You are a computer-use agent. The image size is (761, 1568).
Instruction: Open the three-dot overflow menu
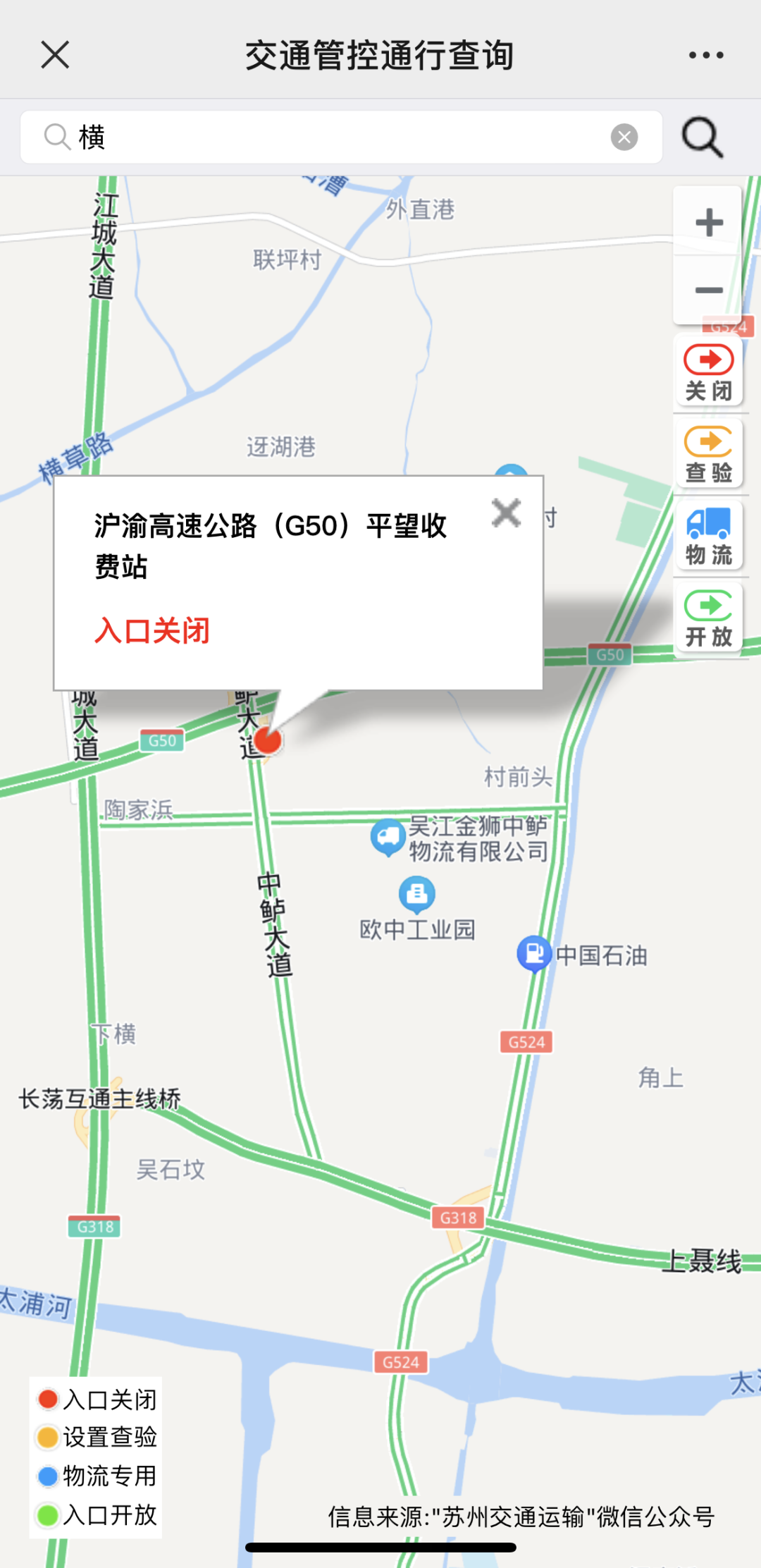[x=706, y=55]
